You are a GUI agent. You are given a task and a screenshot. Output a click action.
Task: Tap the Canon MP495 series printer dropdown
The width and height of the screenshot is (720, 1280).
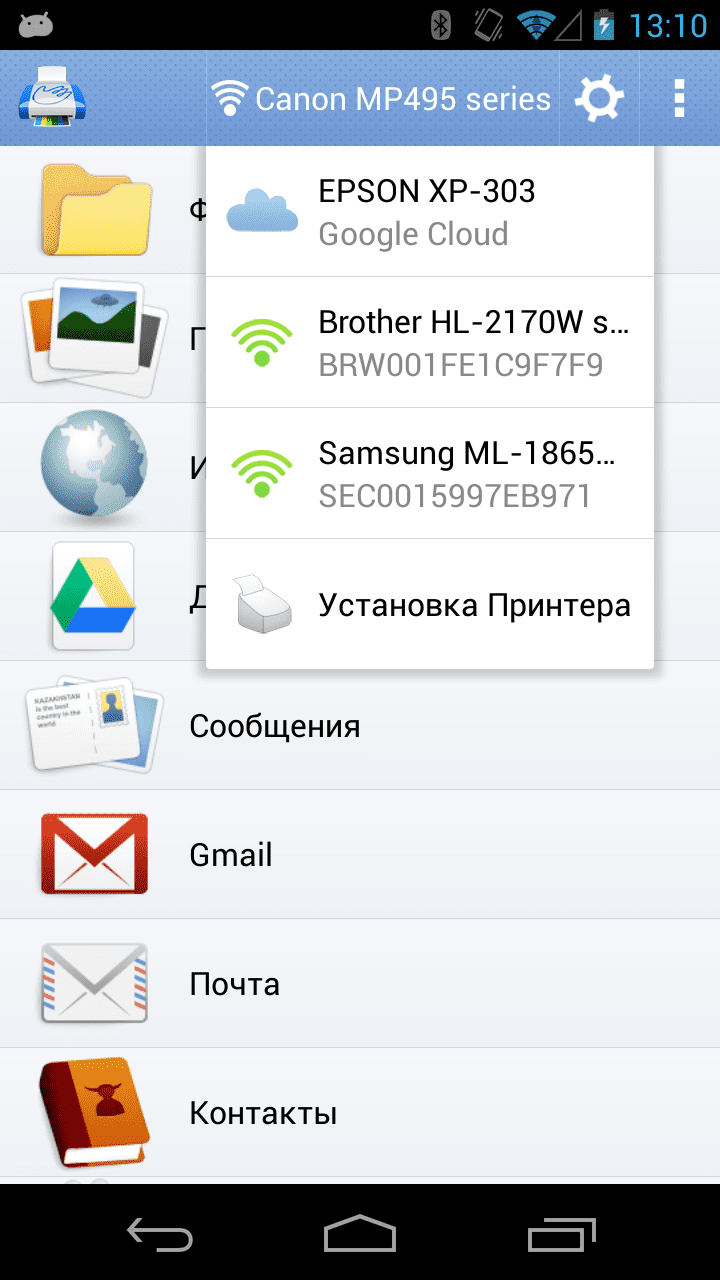(x=382, y=99)
